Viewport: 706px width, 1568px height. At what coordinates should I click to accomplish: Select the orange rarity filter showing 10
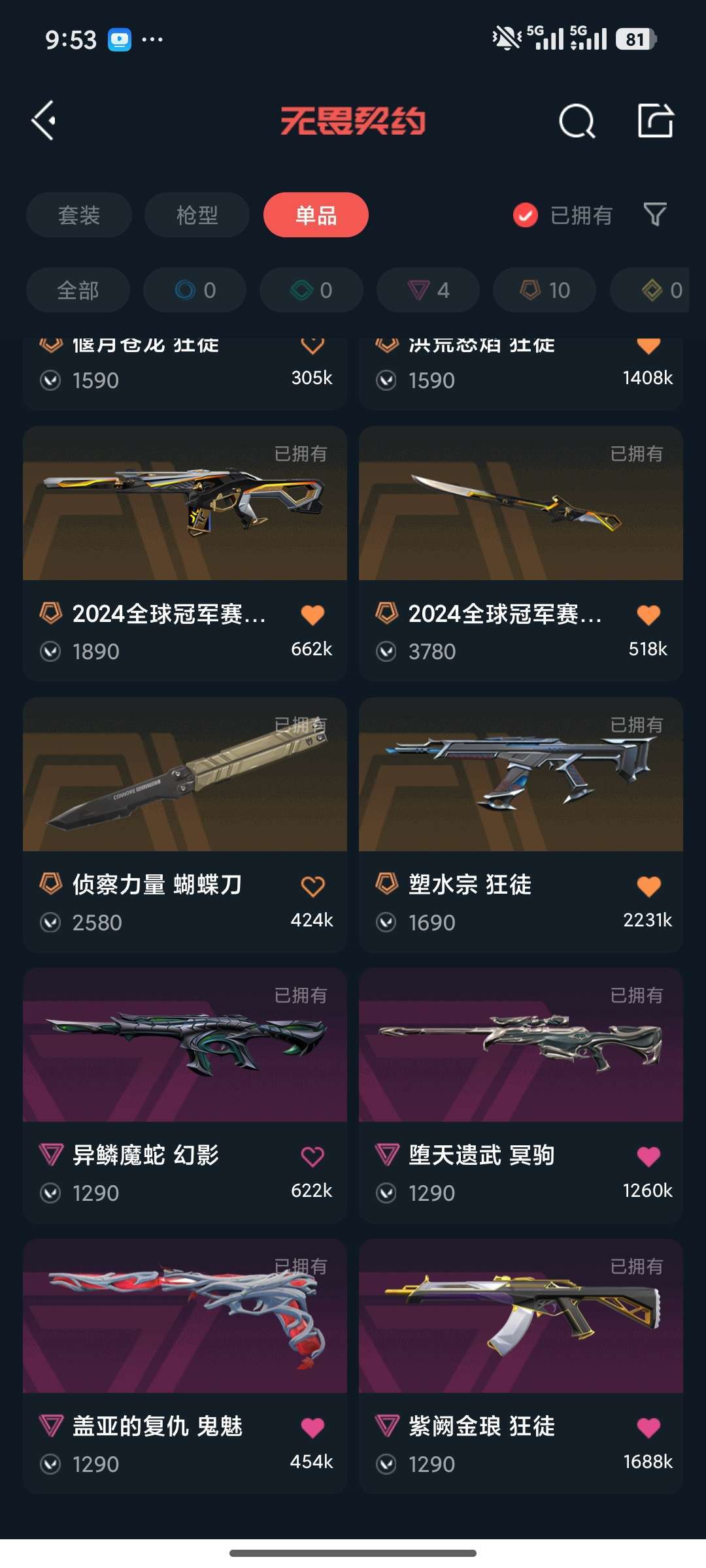[x=544, y=290]
